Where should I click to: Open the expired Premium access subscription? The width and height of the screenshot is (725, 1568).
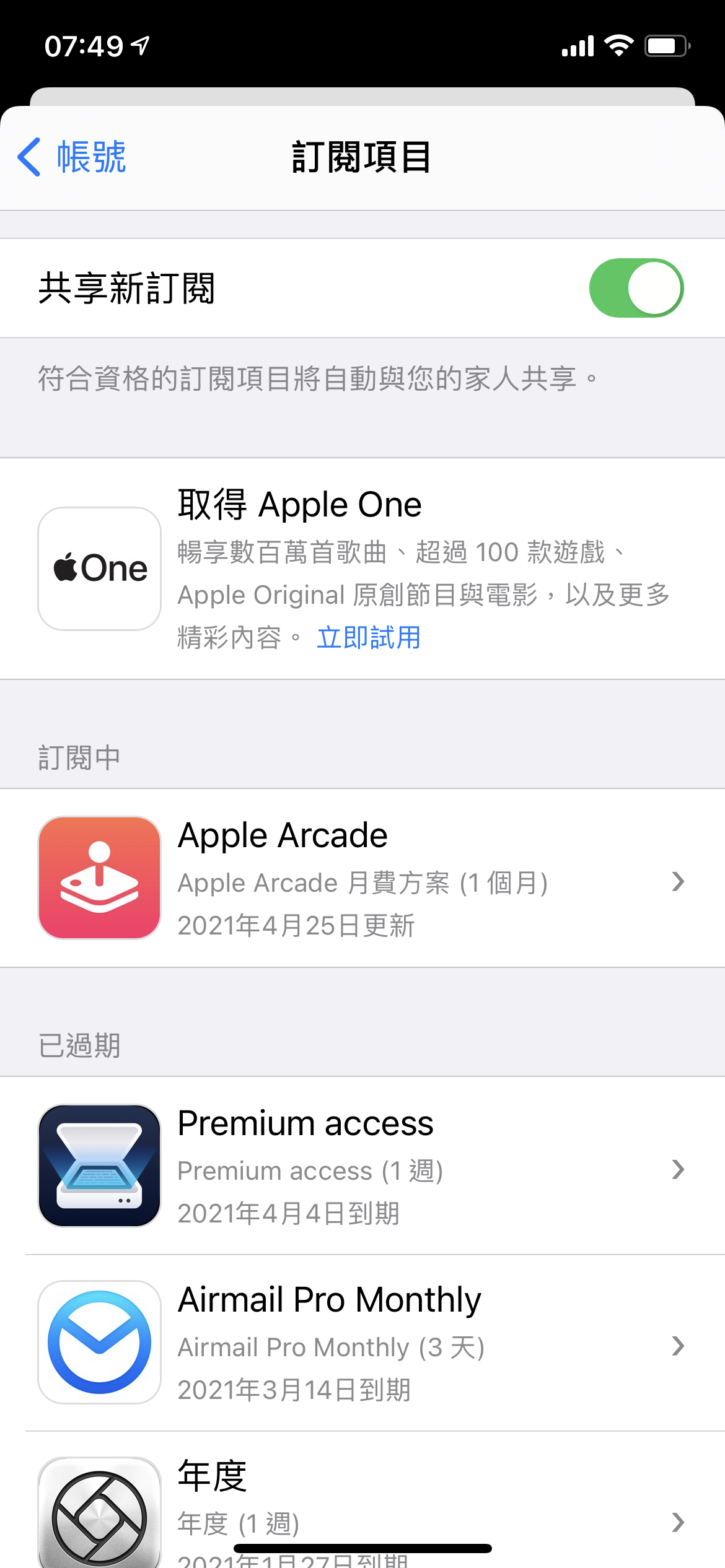click(362, 1166)
